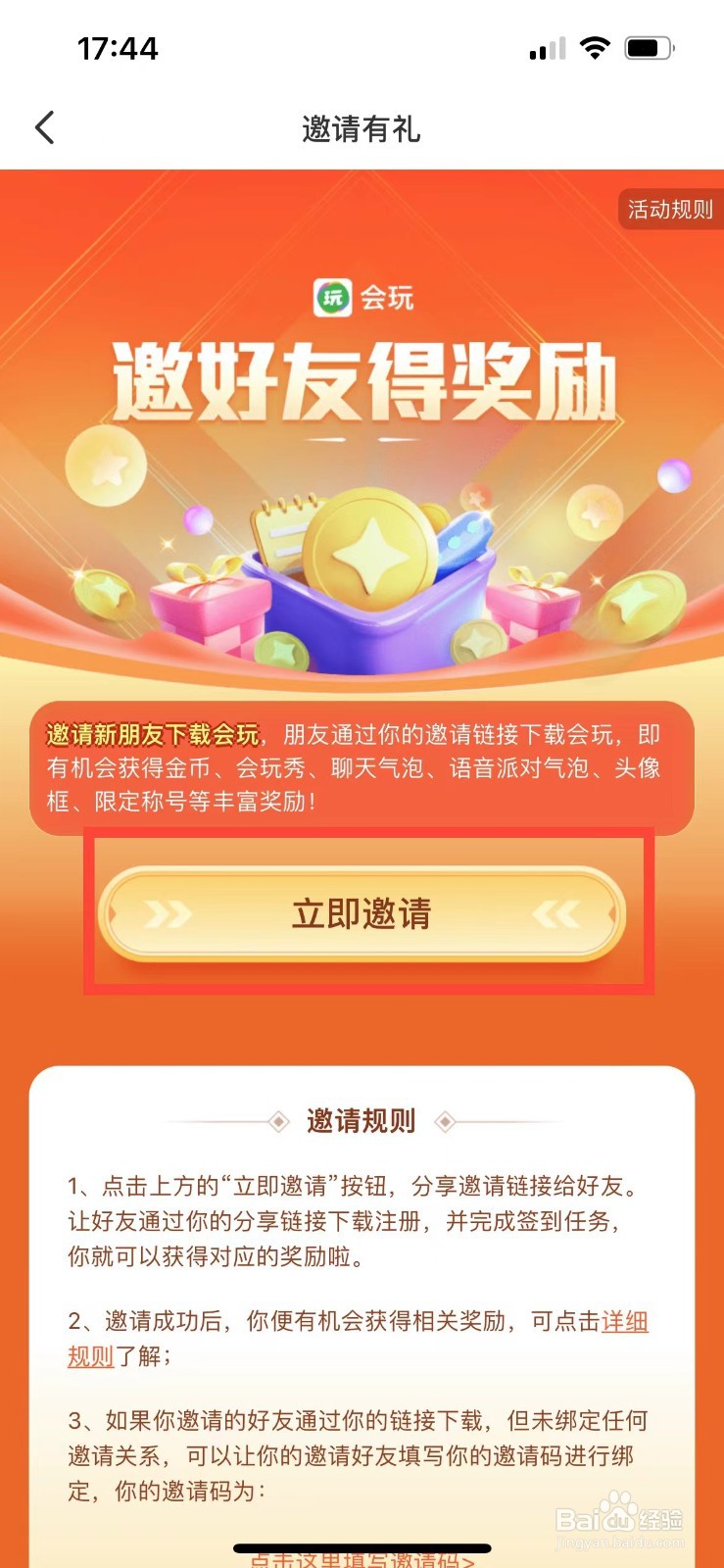
Task: Tap the cellular signal bars icon
Action: click(x=546, y=49)
